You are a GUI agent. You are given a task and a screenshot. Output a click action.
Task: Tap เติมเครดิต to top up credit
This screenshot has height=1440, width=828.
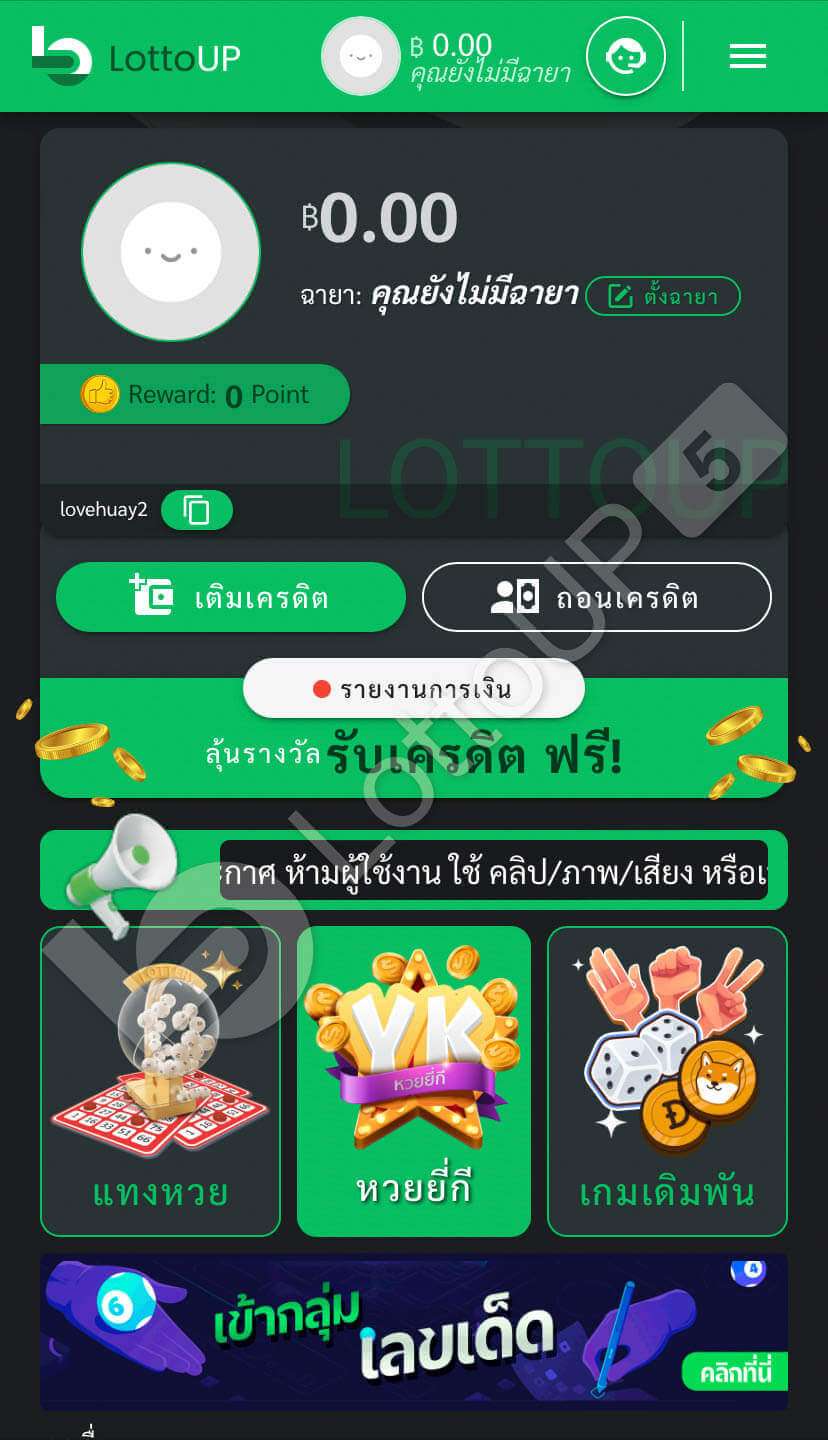[231, 598]
